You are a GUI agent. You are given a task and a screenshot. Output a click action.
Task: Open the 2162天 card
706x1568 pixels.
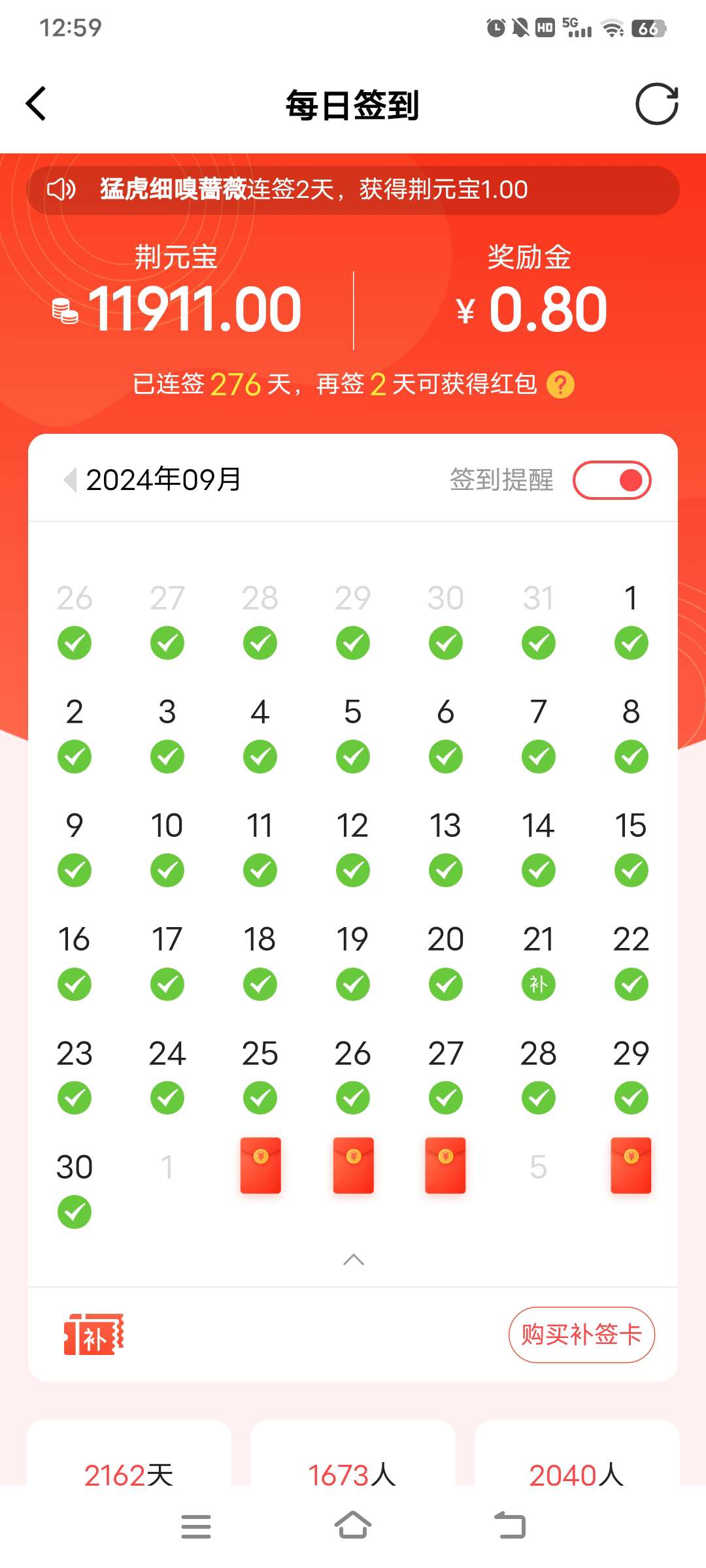click(129, 1463)
